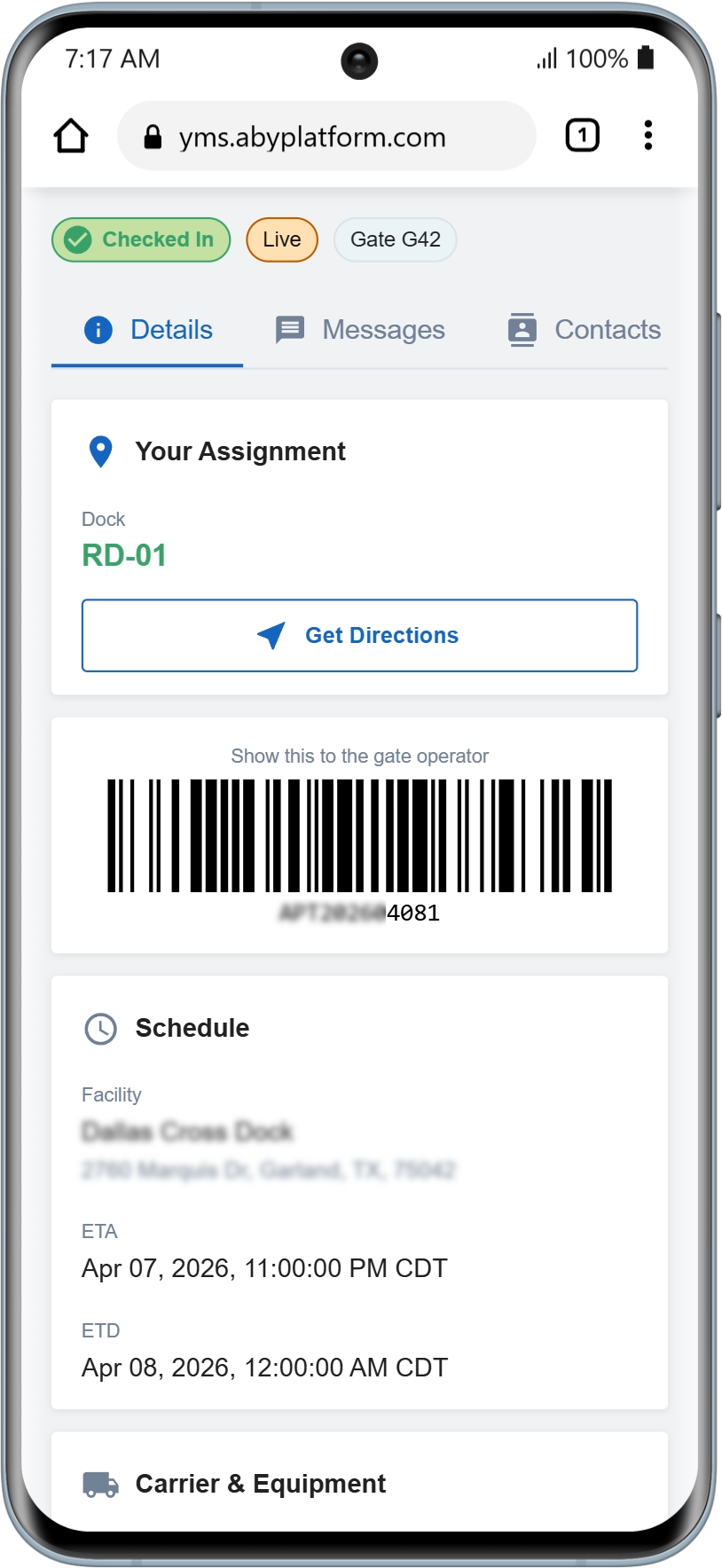Toggle the Live status indicator
722x1568 pixels.
(281, 239)
